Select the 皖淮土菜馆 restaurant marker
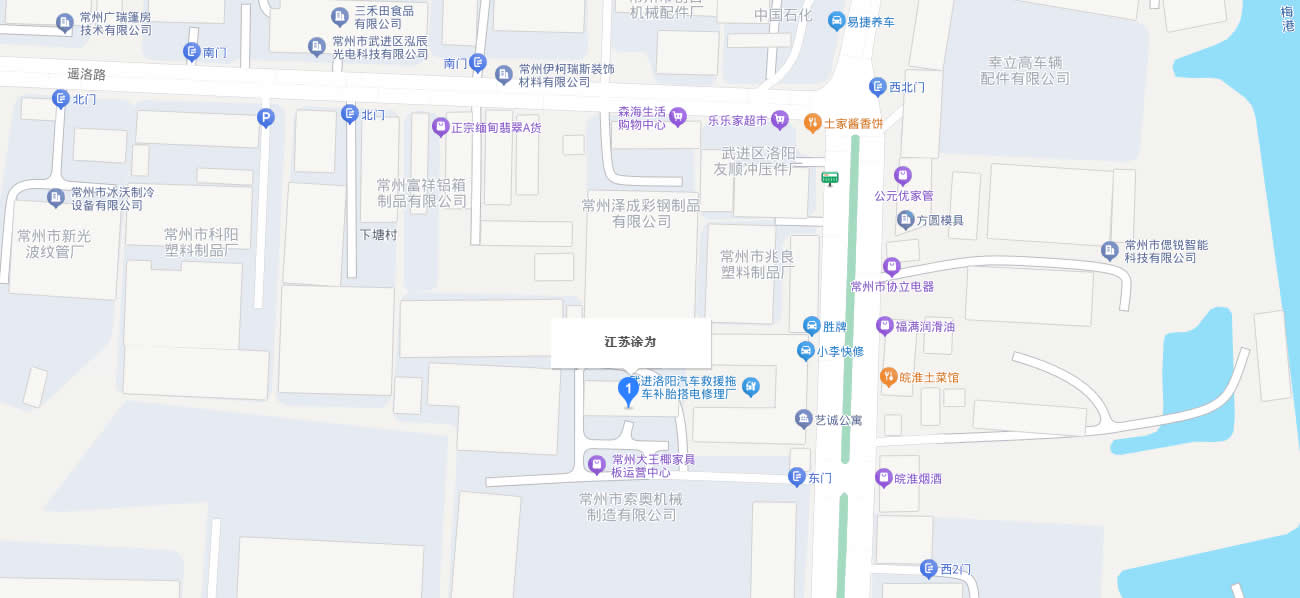 click(x=888, y=377)
